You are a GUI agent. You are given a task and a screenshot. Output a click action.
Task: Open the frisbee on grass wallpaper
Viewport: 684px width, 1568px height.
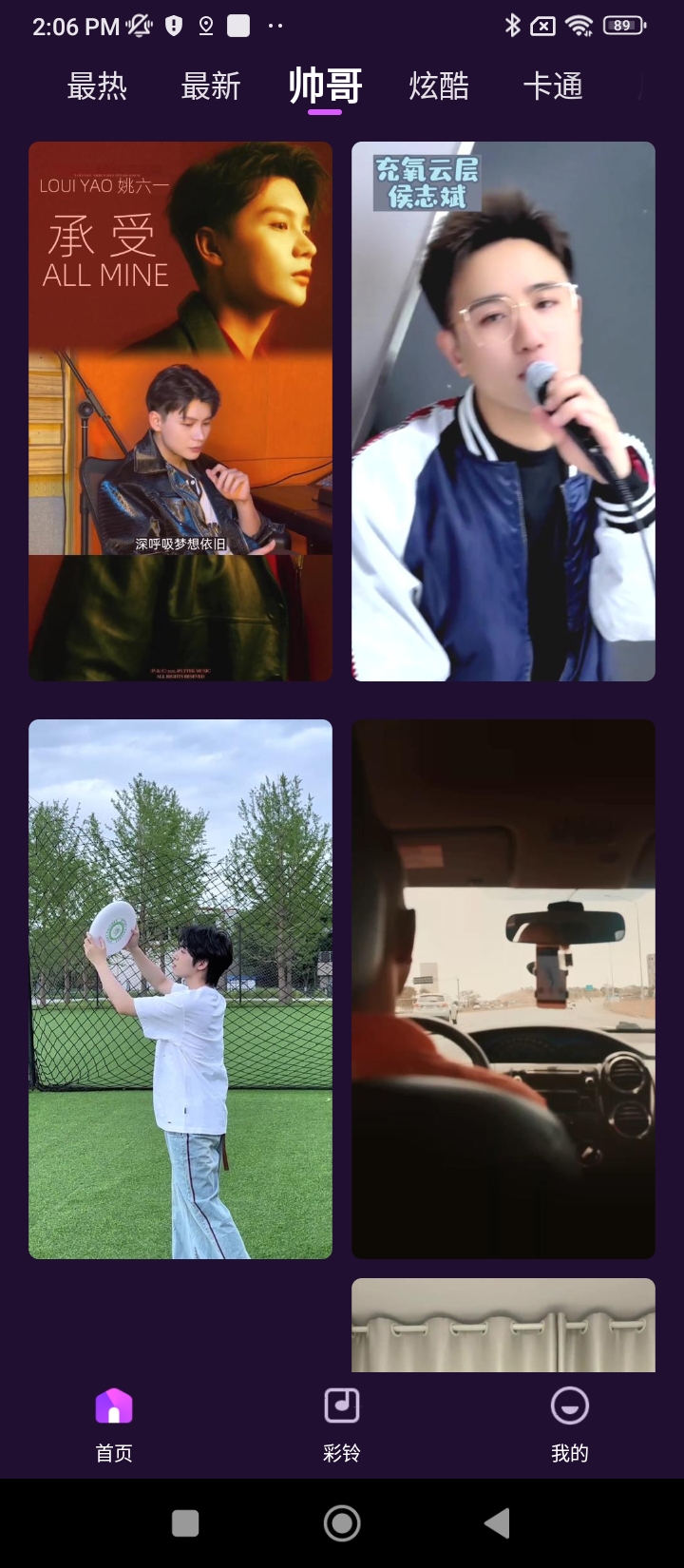click(x=180, y=988)
